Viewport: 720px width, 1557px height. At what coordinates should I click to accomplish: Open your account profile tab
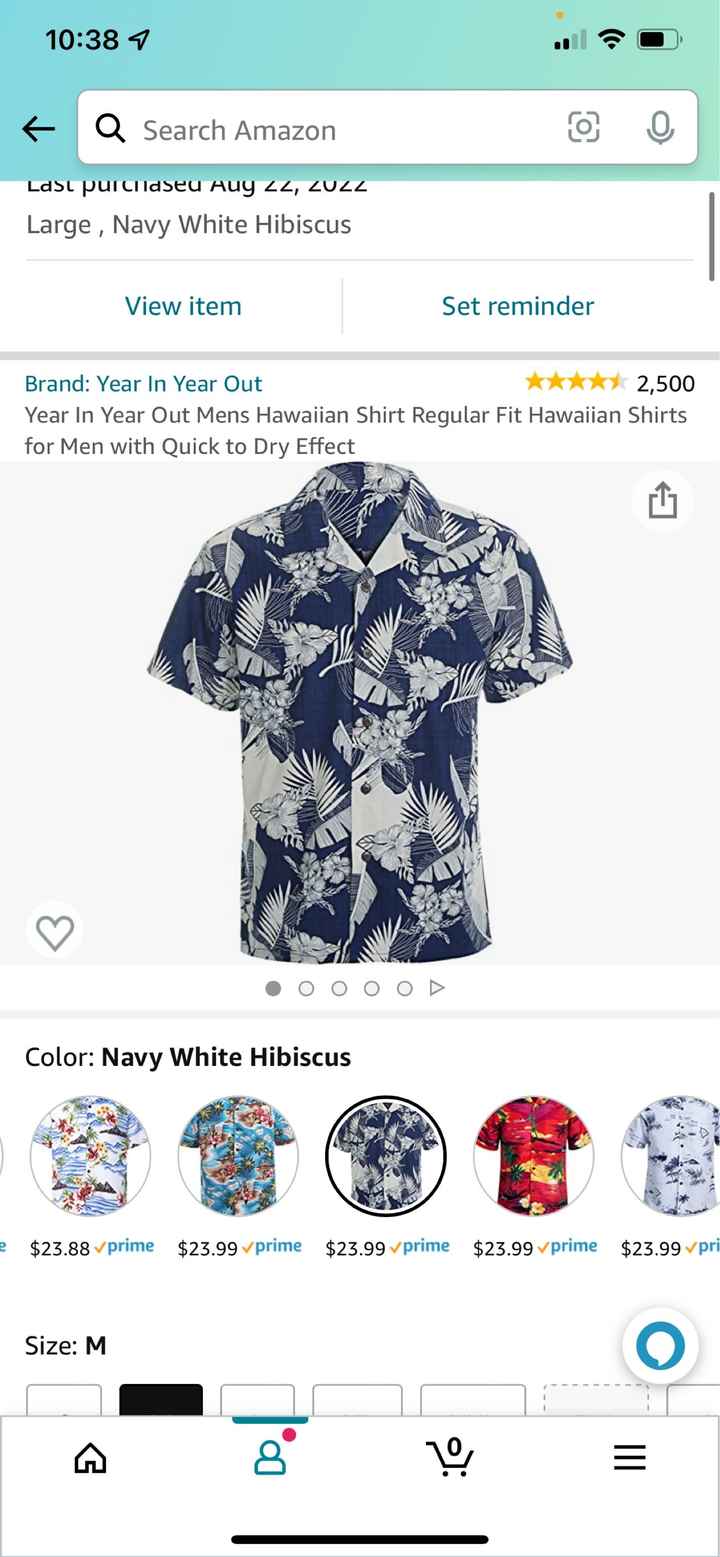pos(268,1457)
